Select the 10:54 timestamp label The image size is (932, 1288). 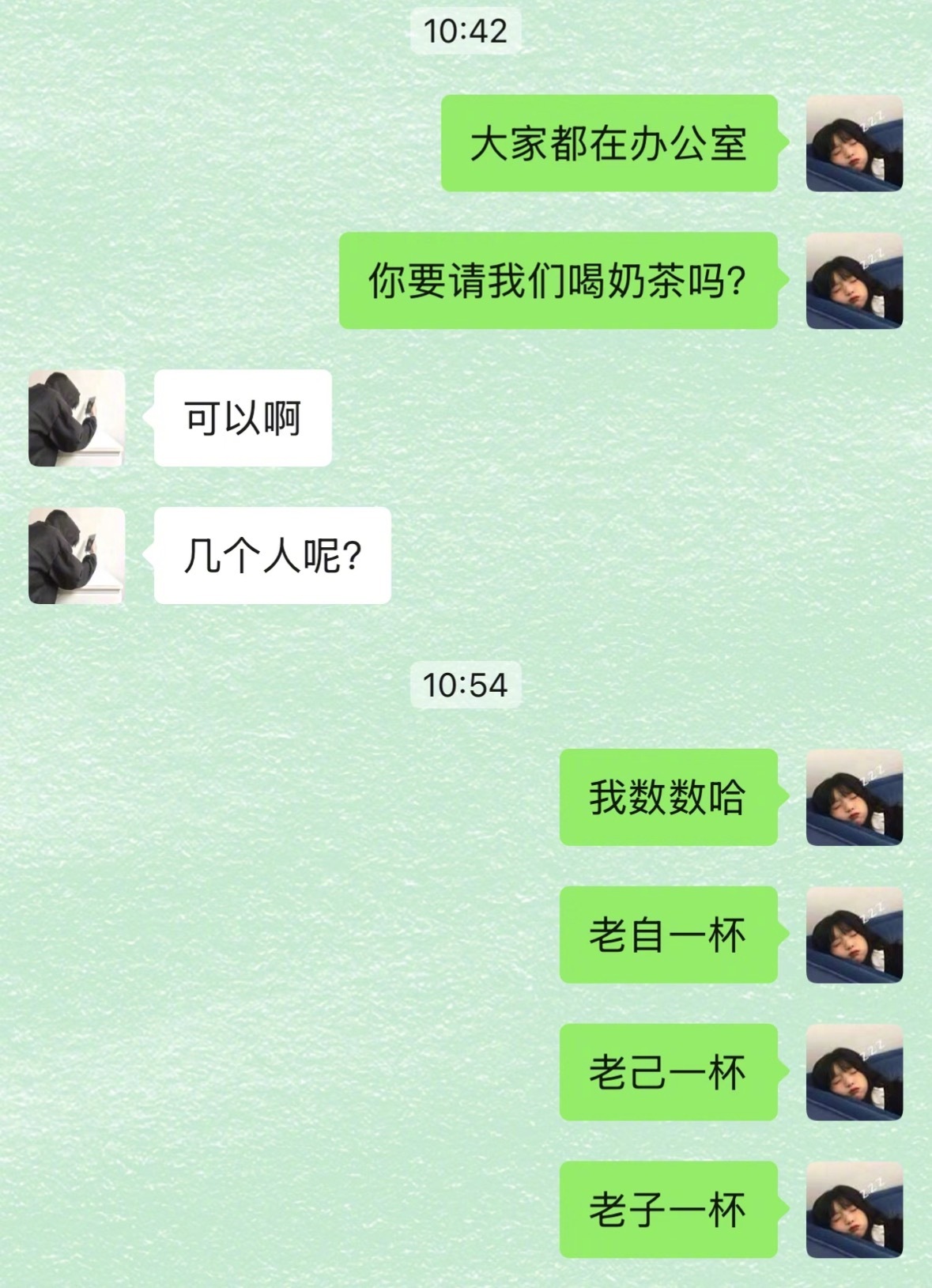pos(465,685)
